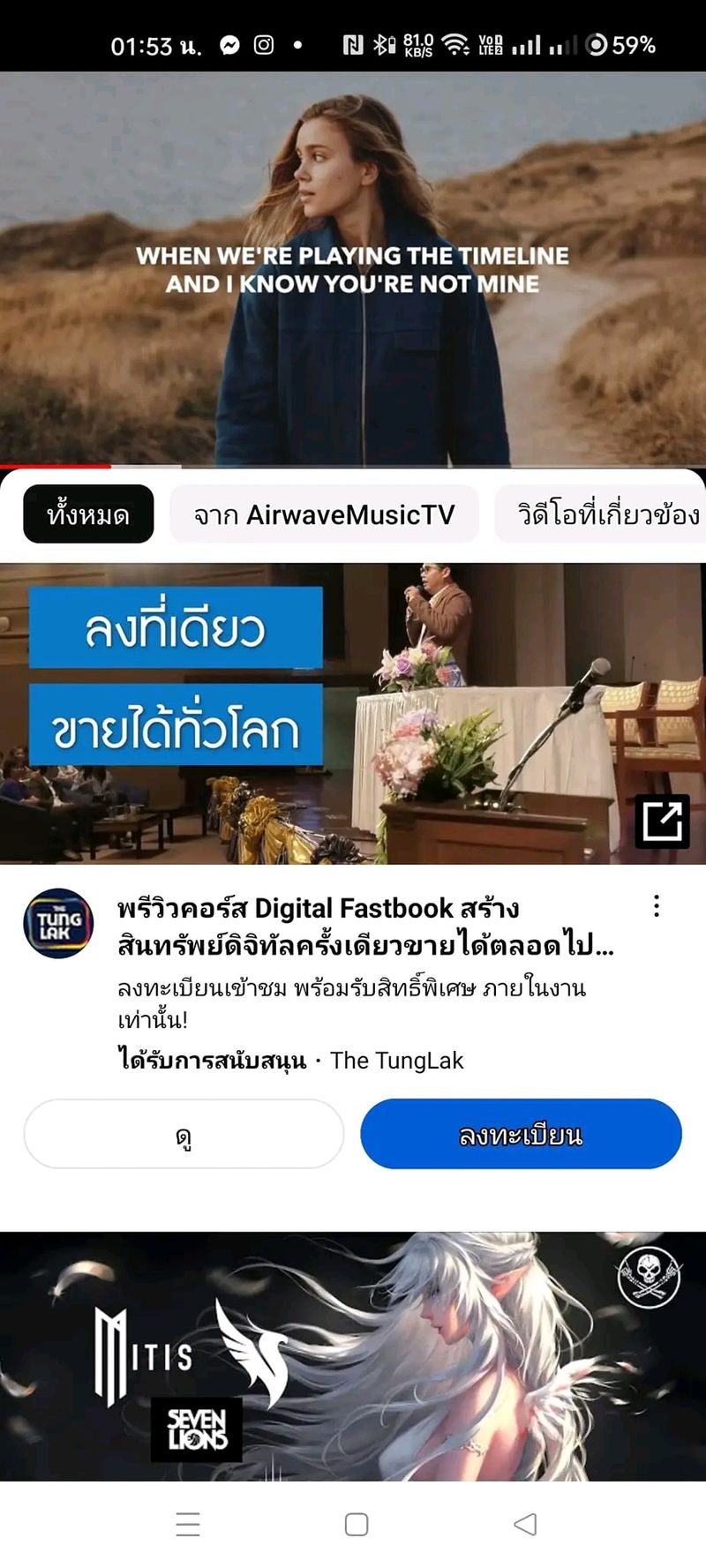
Task: Open the พรีวิวคอร์ส Digital Fastbook ad title
Action: point(365,926)
